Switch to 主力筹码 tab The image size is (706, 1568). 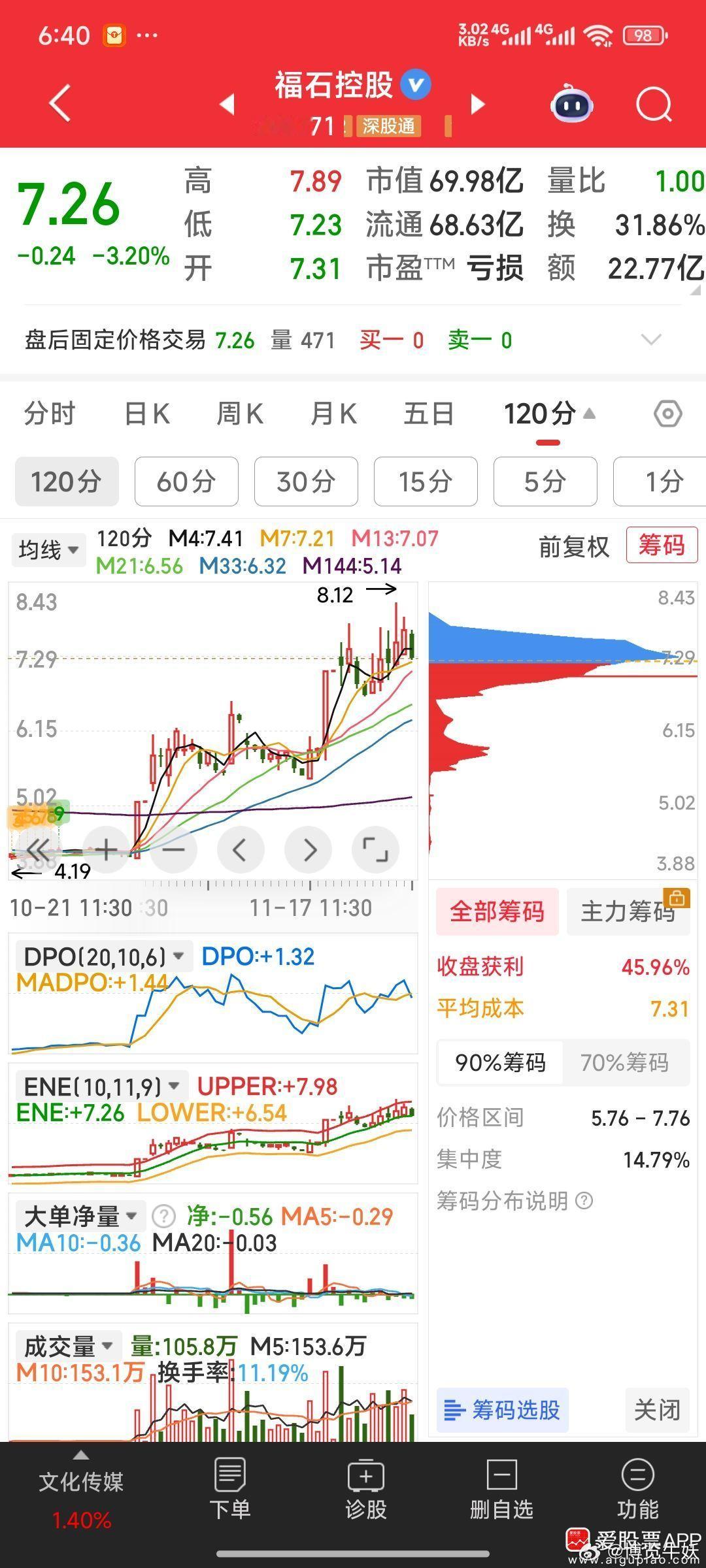coord(628,911)
